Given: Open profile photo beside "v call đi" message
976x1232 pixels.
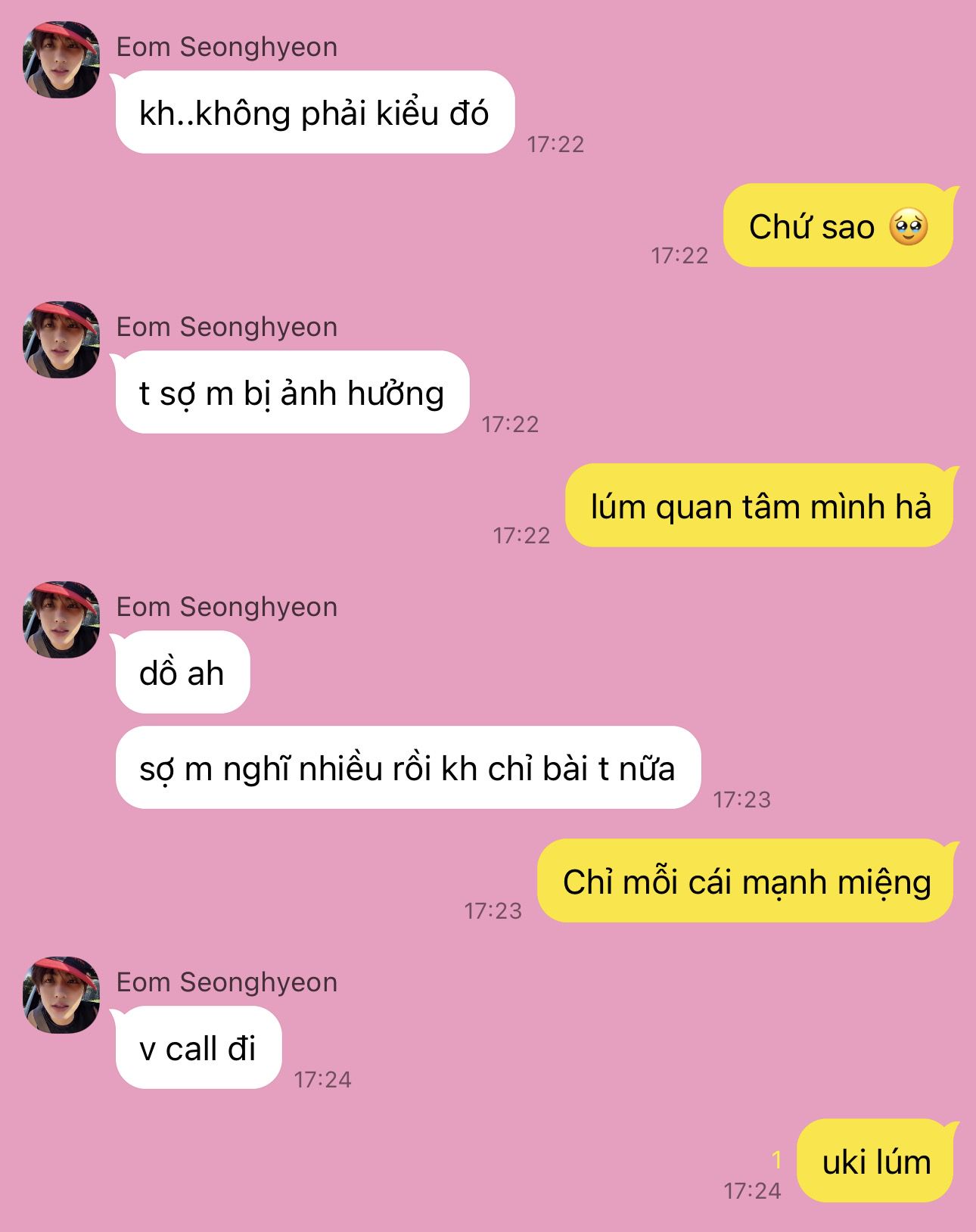Looking at the screenshot, I should (61, 995).
